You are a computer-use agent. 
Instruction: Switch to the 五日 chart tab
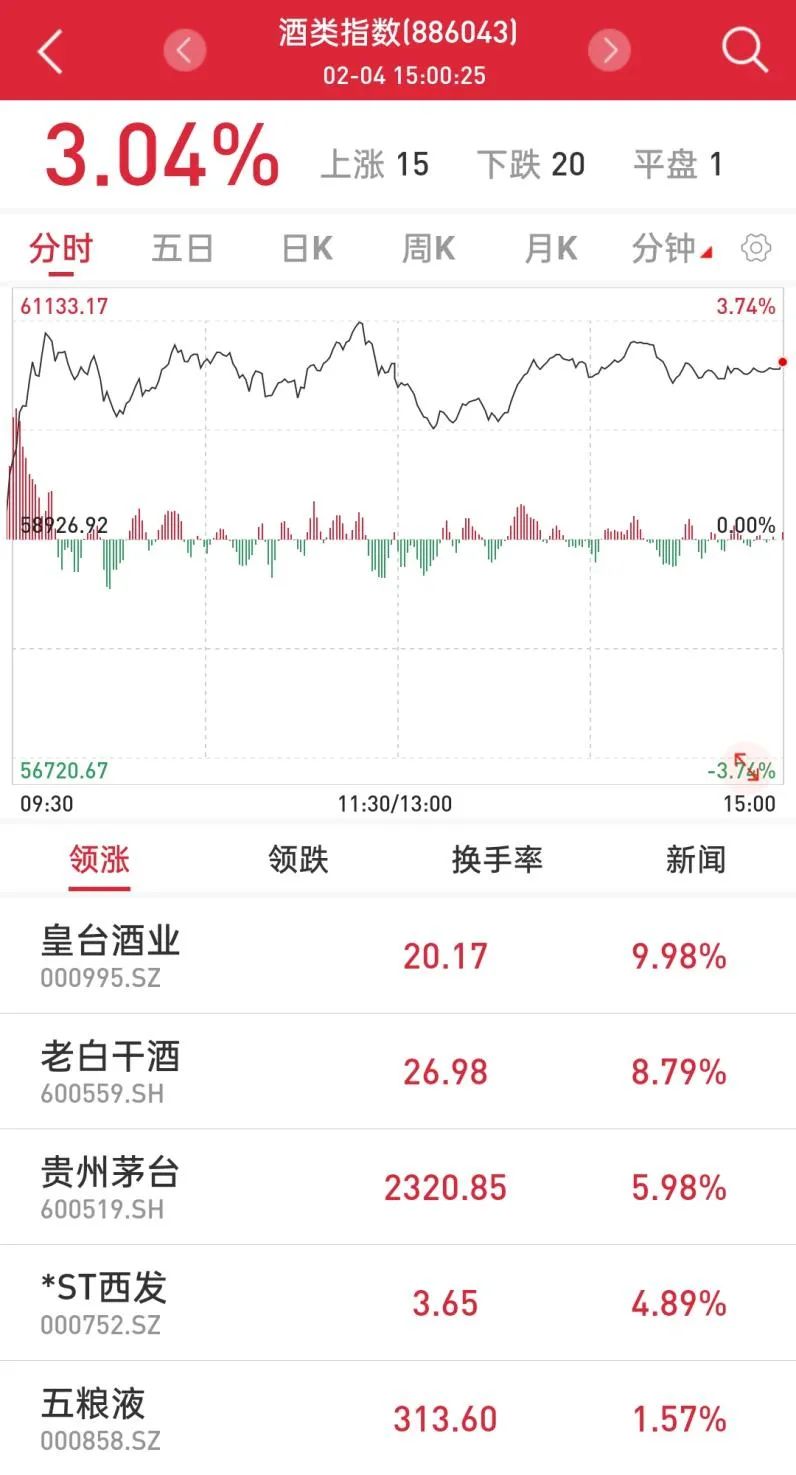(182, 248)
